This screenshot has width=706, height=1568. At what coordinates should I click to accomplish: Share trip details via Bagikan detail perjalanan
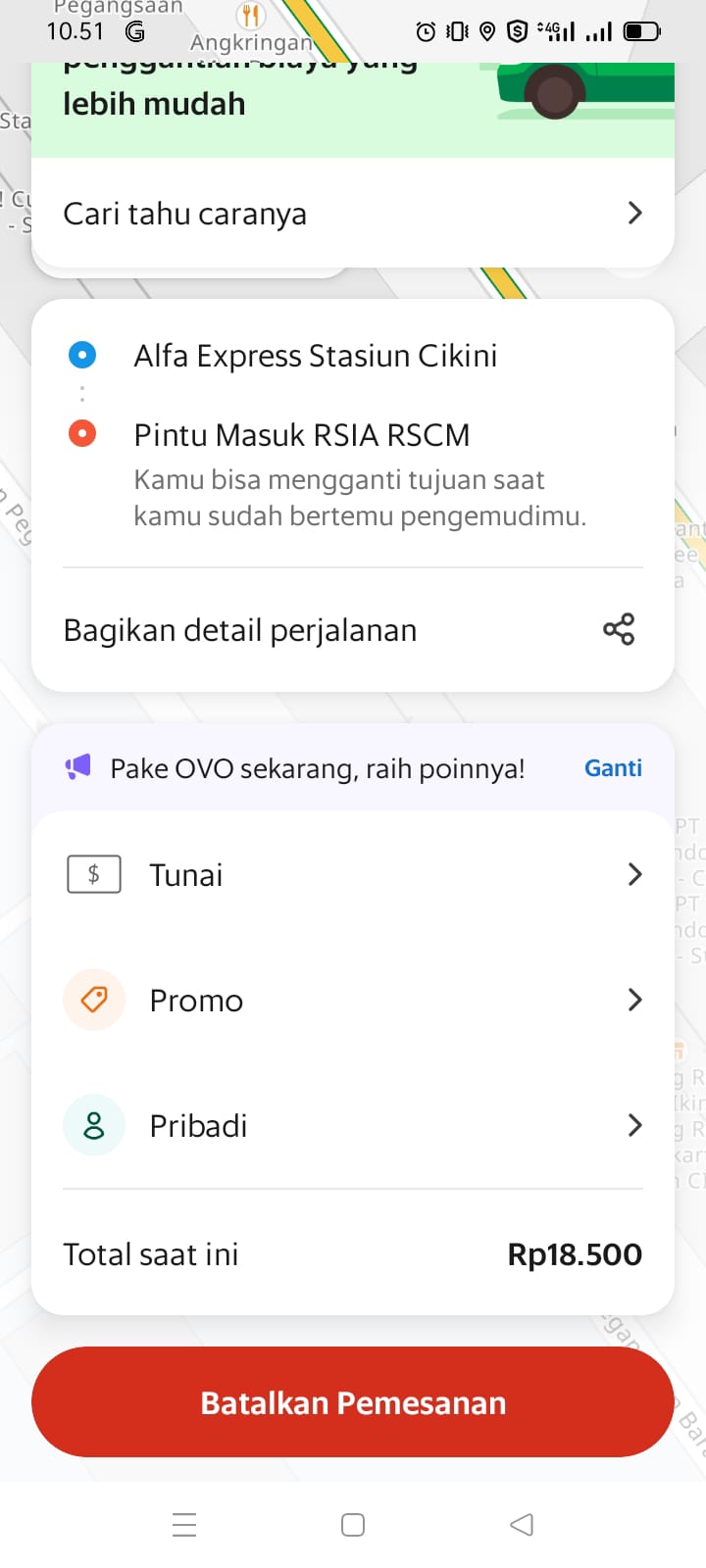point(353,630)
